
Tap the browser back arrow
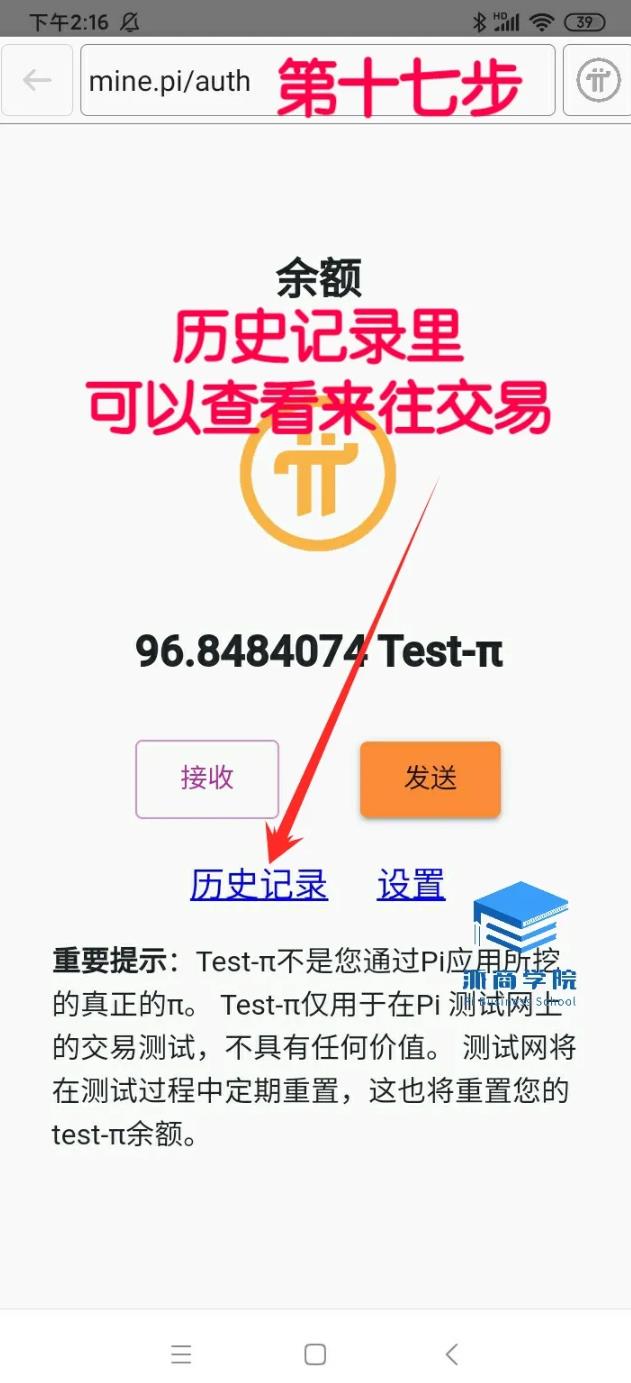[x=37, y=81]
